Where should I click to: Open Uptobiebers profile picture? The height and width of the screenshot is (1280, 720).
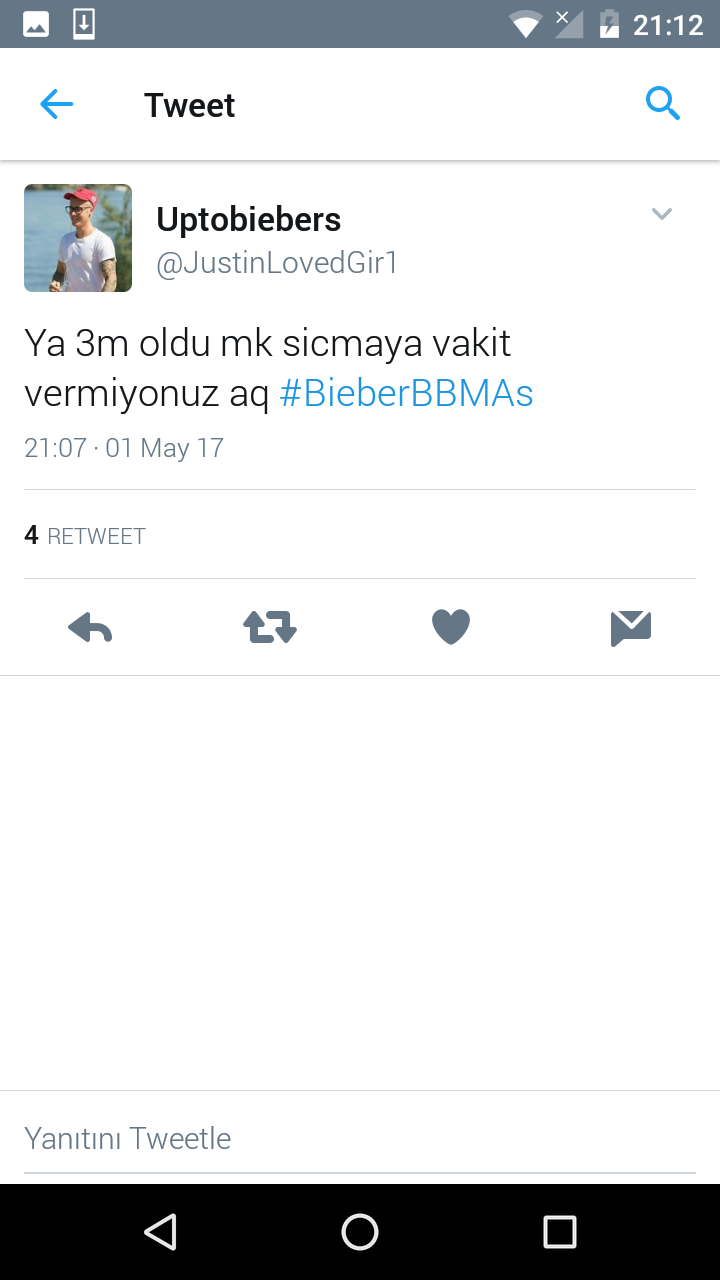point(78,238)
